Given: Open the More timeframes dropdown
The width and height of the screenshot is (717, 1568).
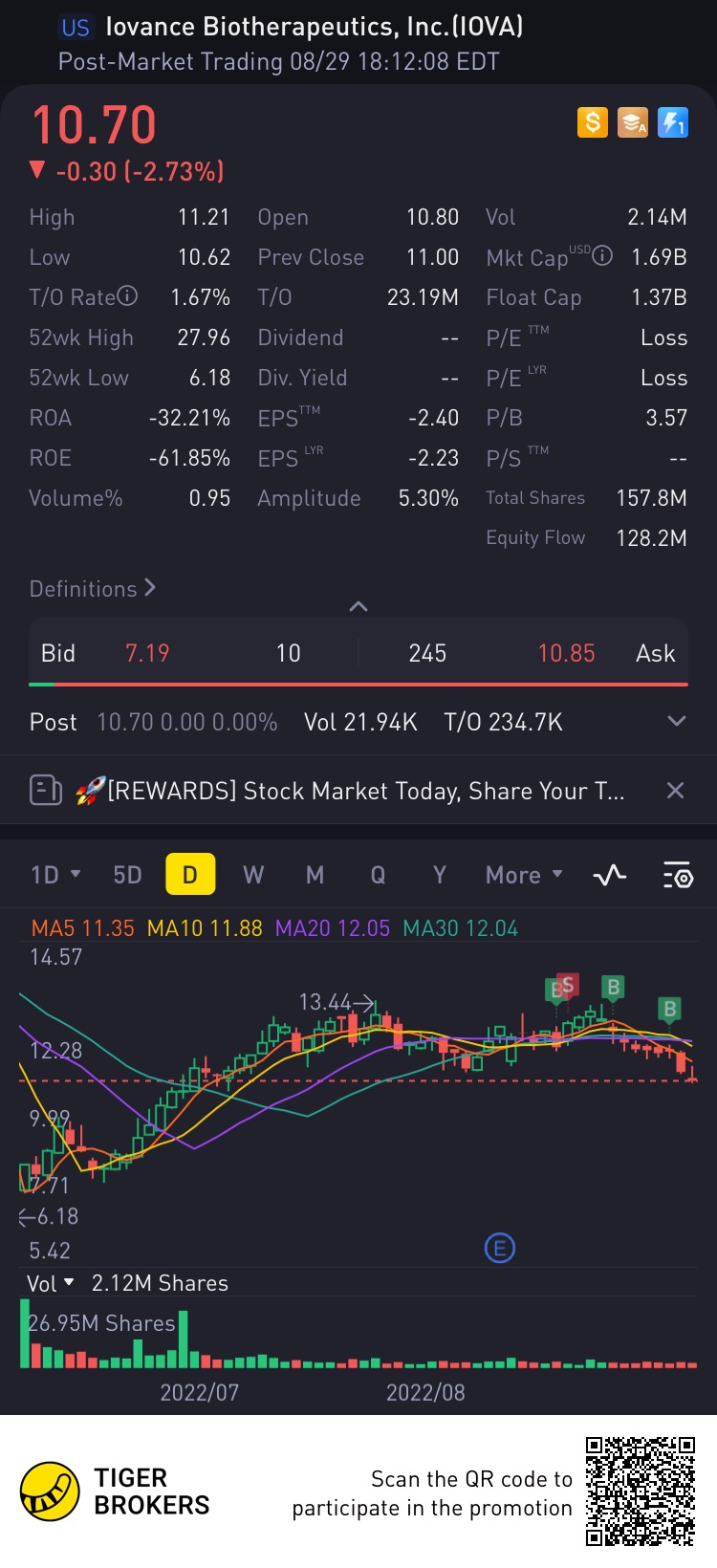Looking at the screenshot, I should pyautogui.click(x=524, y=875).
